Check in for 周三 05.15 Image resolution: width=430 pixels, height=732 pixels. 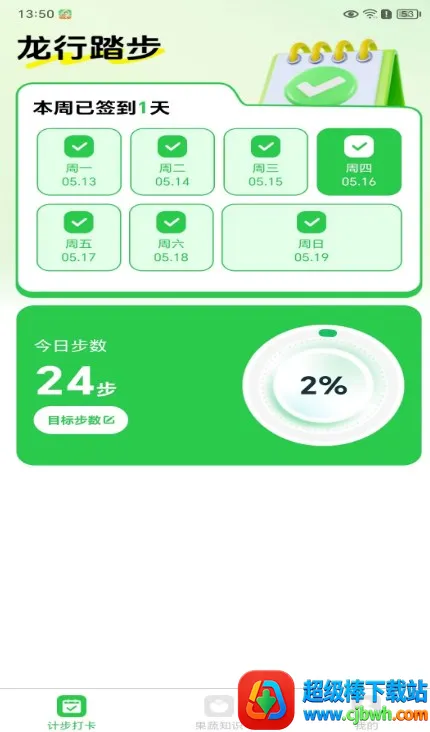pos(266,162)
